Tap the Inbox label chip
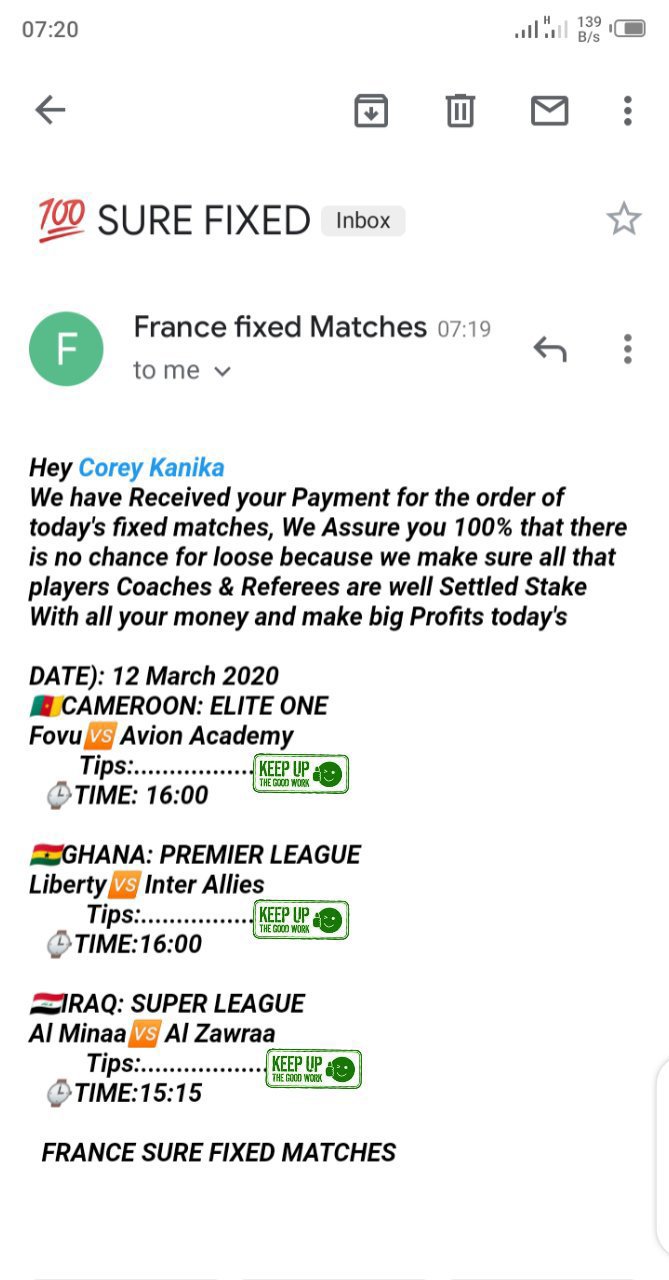Viewport: 669px width, 1280px height. pos(363,221)
